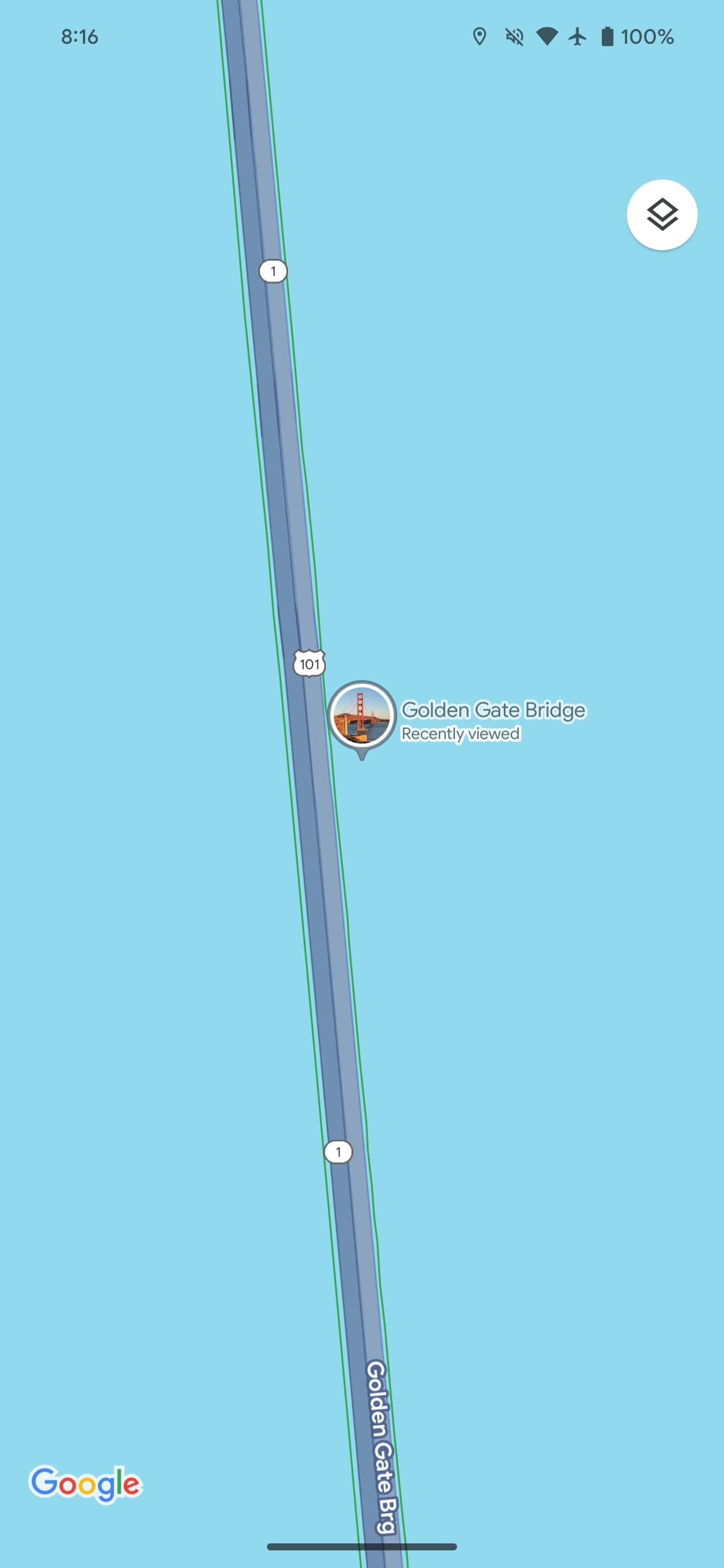Tap the upper Highway 1 route shield

click(274, 271)
